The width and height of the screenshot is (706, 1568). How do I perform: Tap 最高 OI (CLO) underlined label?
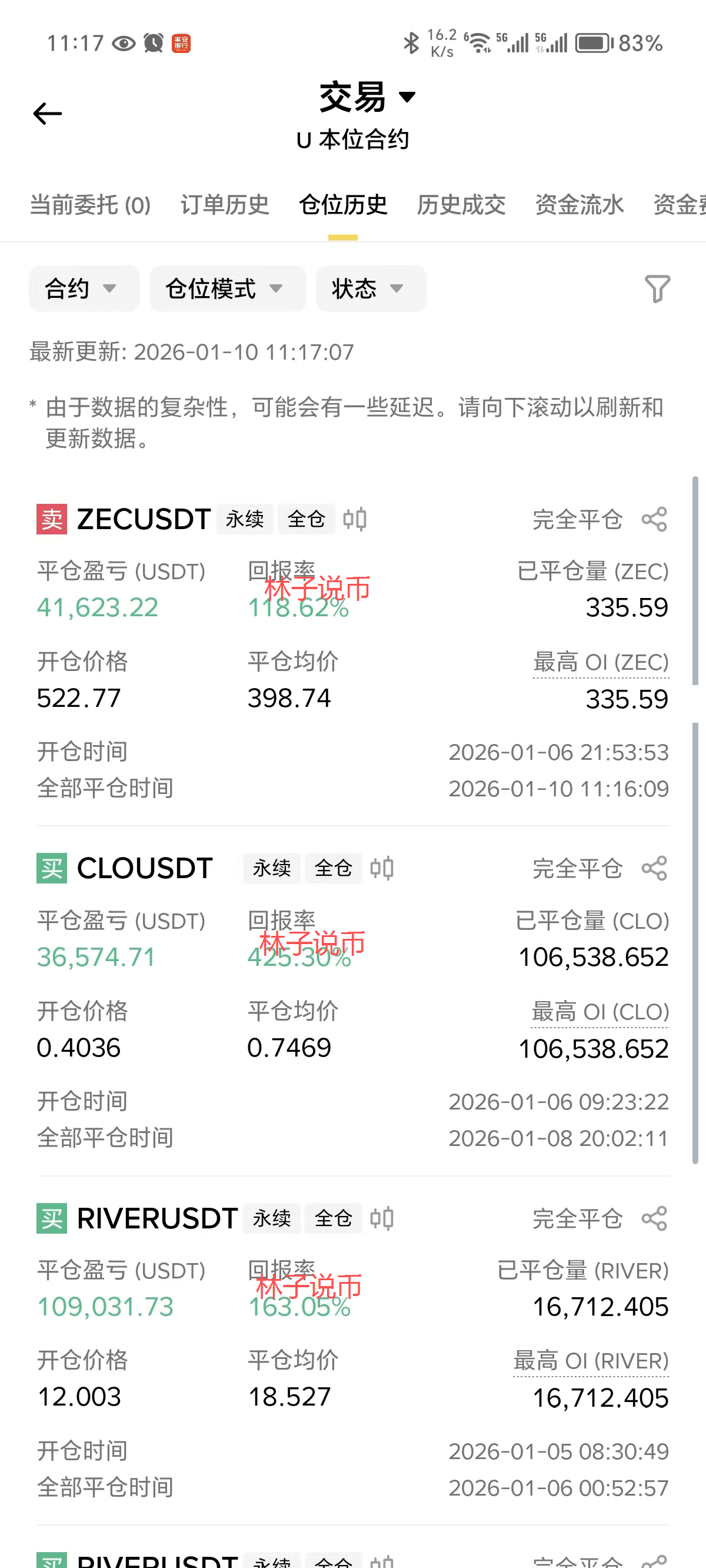click(x=600, y=1012)
